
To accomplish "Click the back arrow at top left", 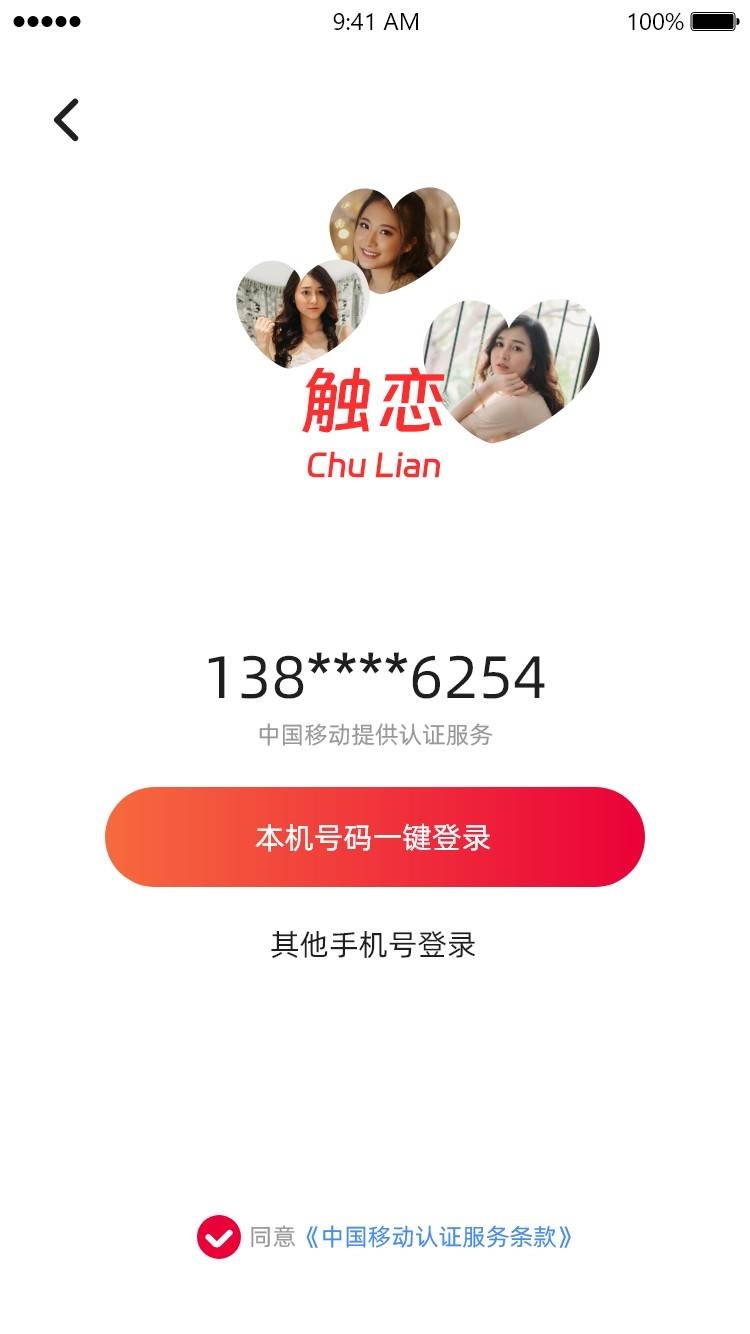I will click(66, 119).
